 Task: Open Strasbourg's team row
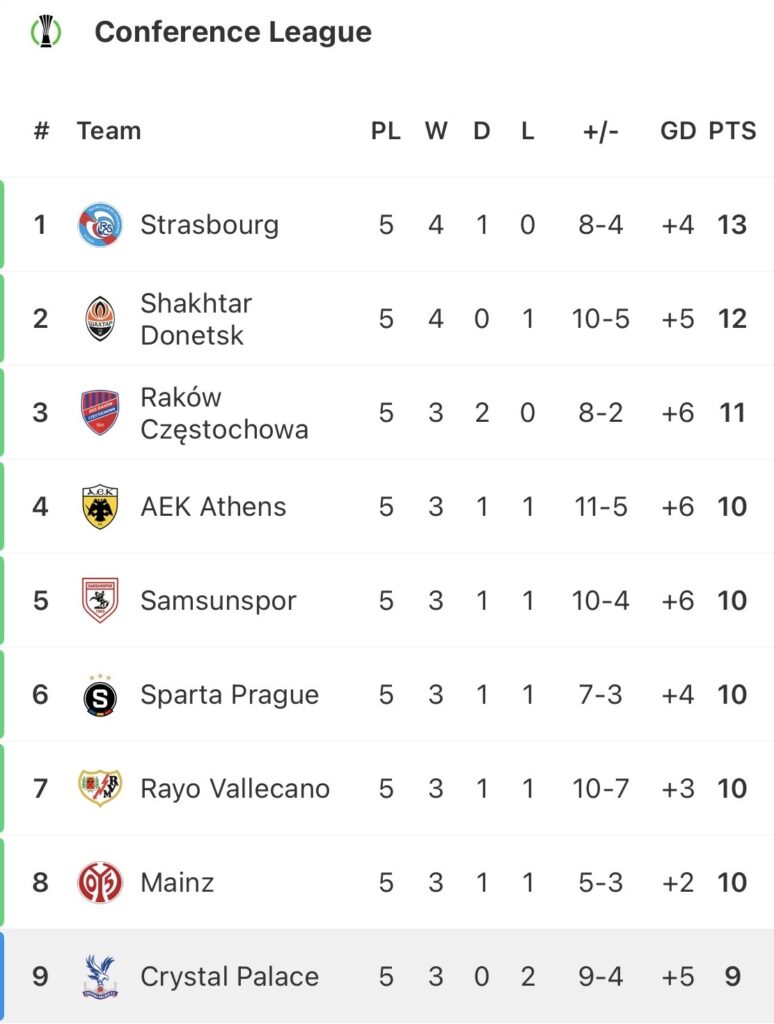[209, 225]
